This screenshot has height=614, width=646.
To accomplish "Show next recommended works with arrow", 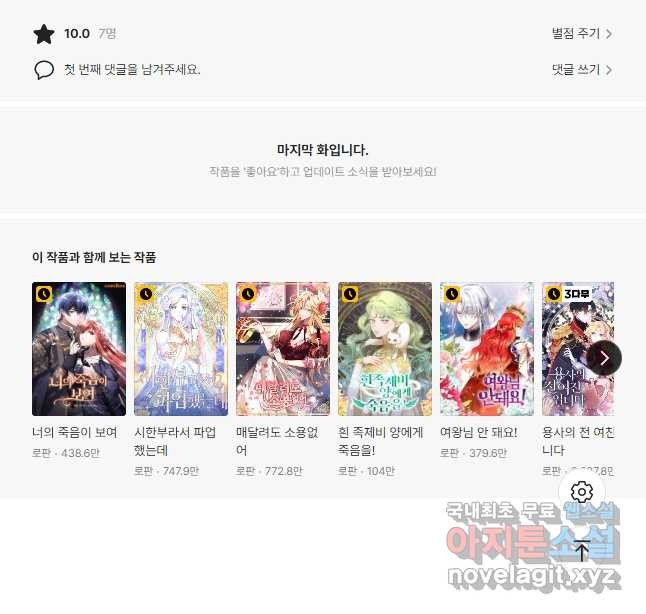I will point(604,358).
